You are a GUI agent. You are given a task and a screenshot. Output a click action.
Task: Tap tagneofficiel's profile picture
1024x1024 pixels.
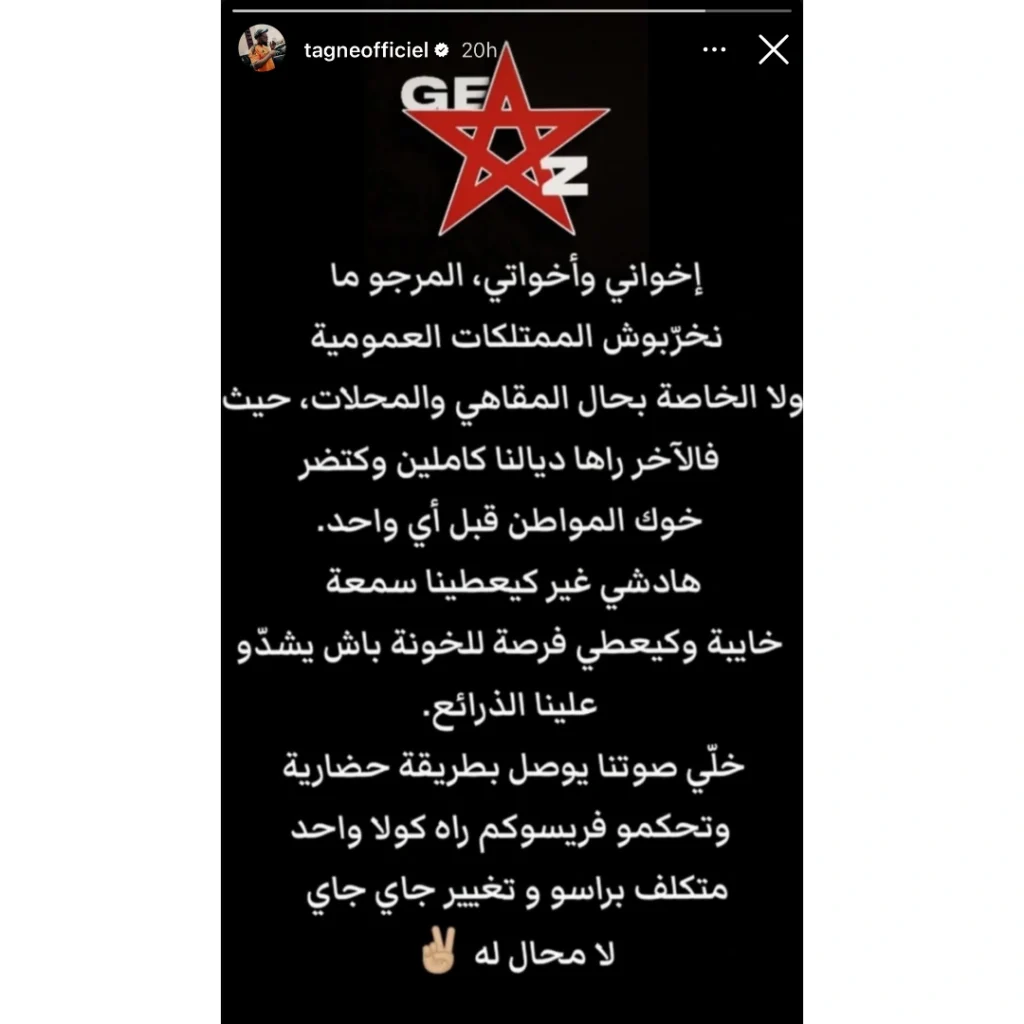[x=263, y=49]
